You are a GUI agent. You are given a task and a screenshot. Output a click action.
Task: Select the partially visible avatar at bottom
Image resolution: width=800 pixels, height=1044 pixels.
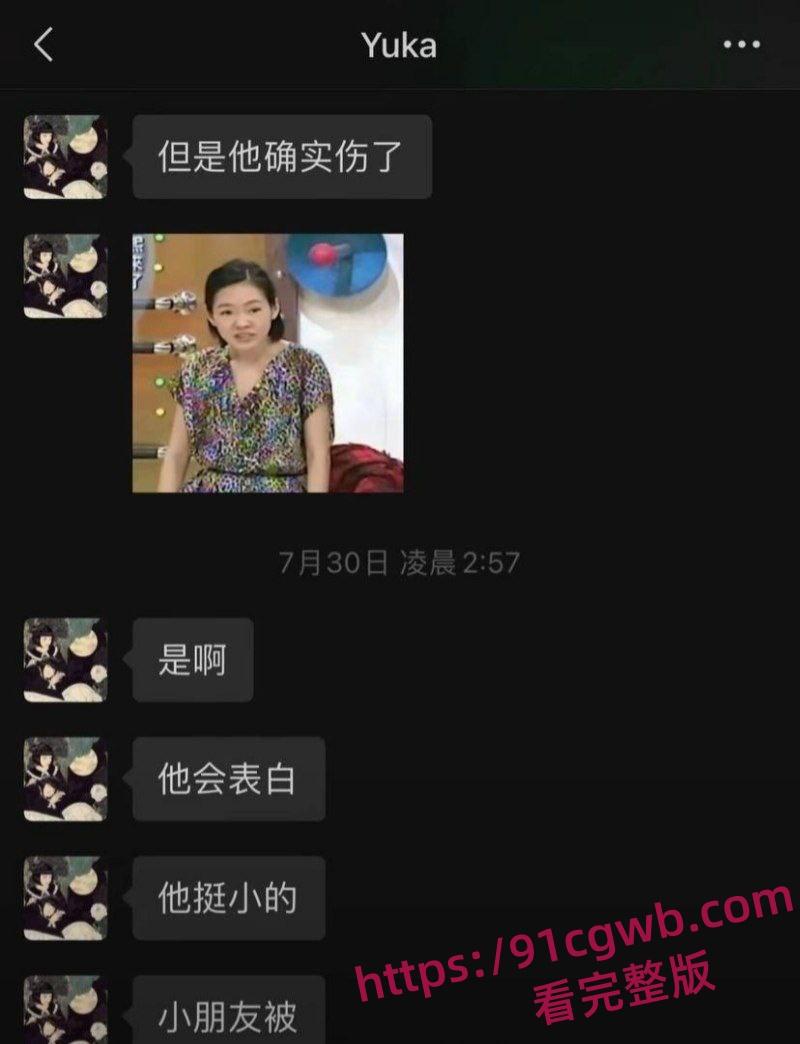63,1015
